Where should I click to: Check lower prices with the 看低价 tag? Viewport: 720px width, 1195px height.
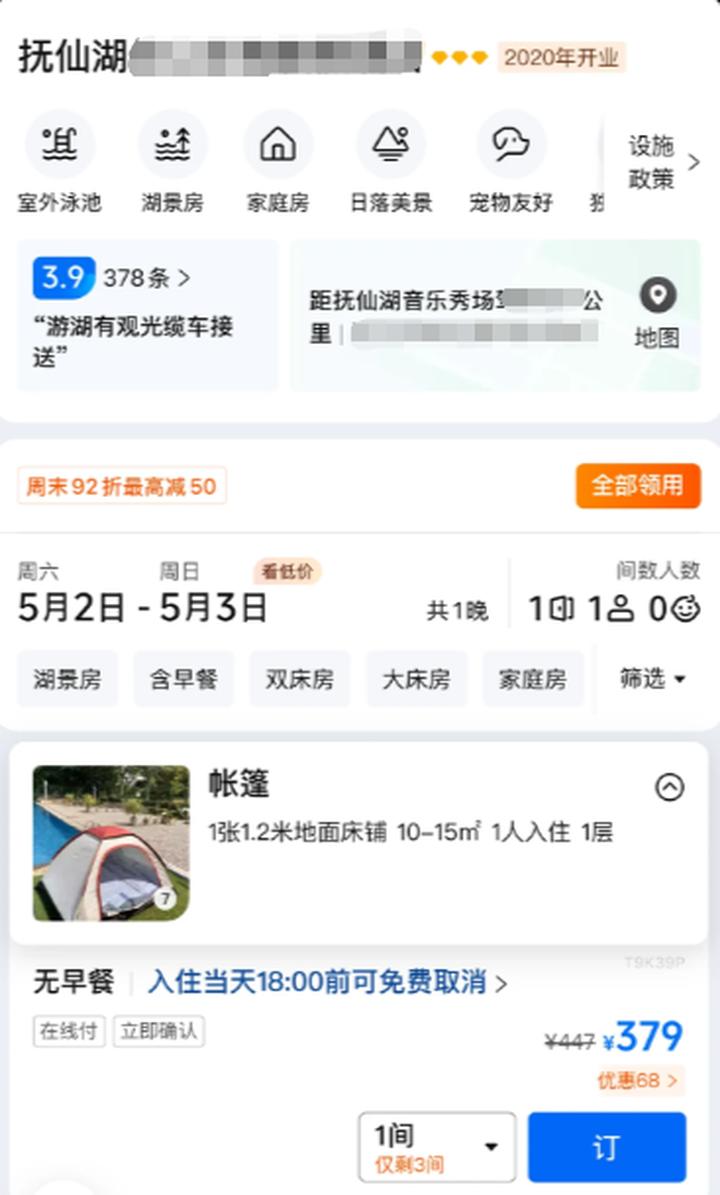click(287, 572)
